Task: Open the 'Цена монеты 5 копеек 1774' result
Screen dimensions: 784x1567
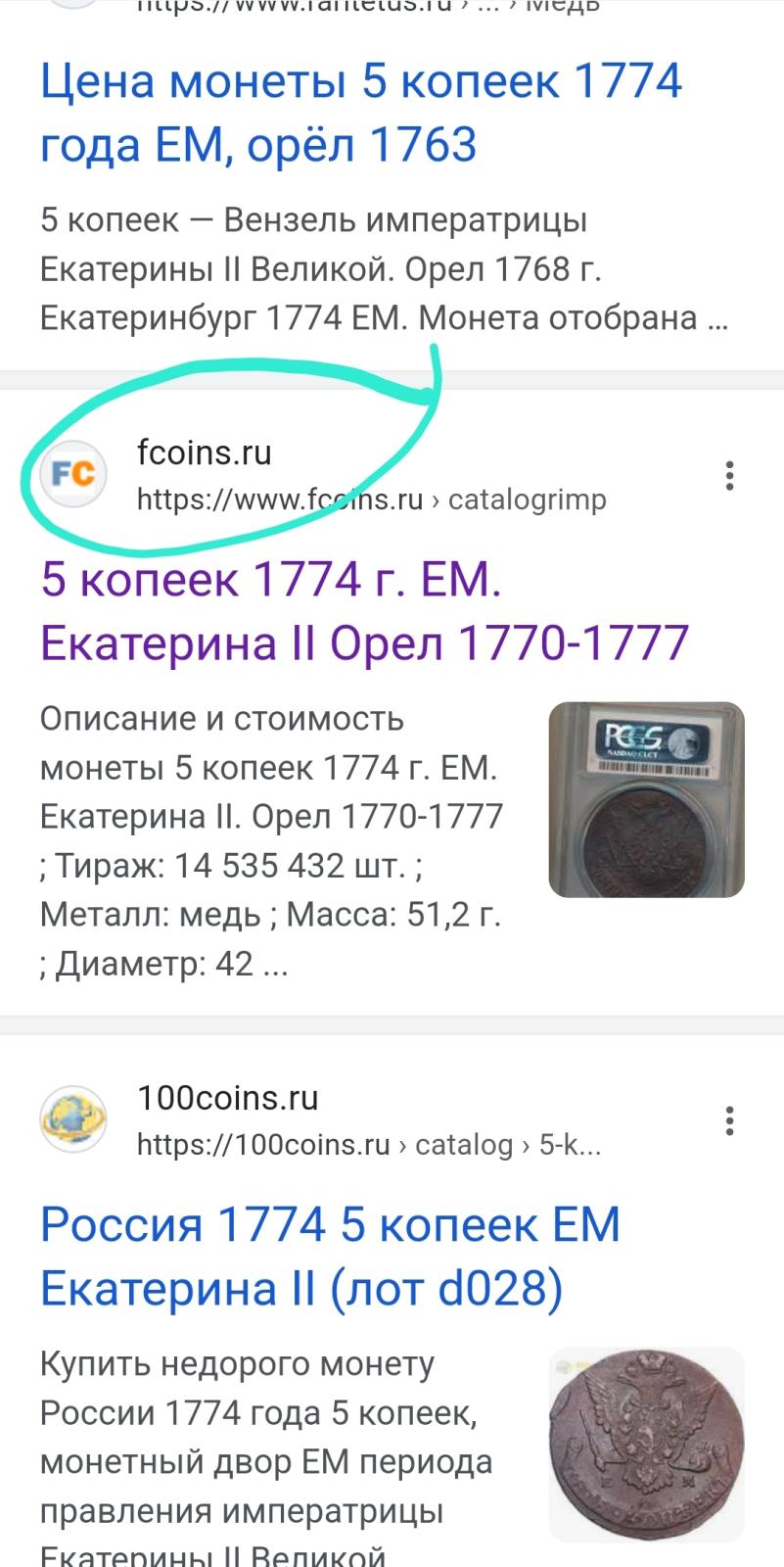Action: 361,113
